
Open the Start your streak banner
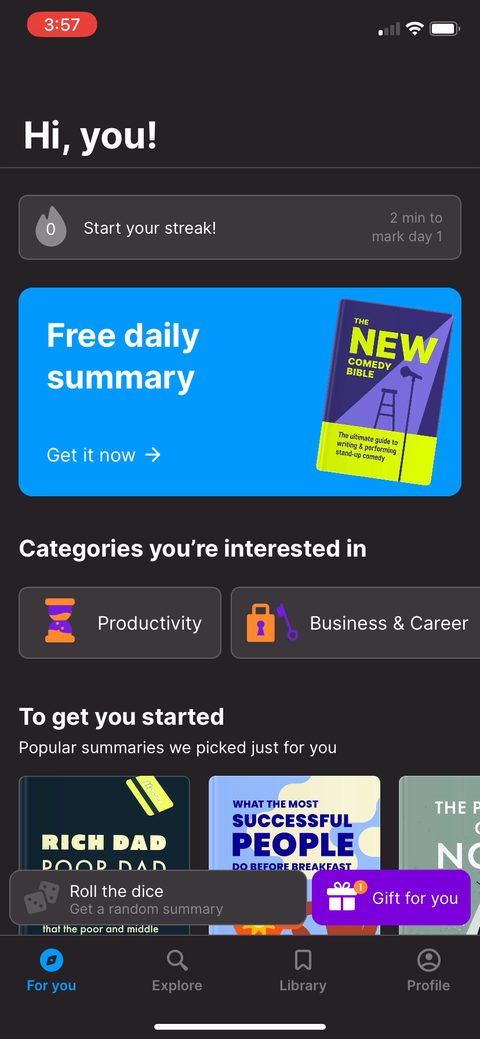(239, 227)
